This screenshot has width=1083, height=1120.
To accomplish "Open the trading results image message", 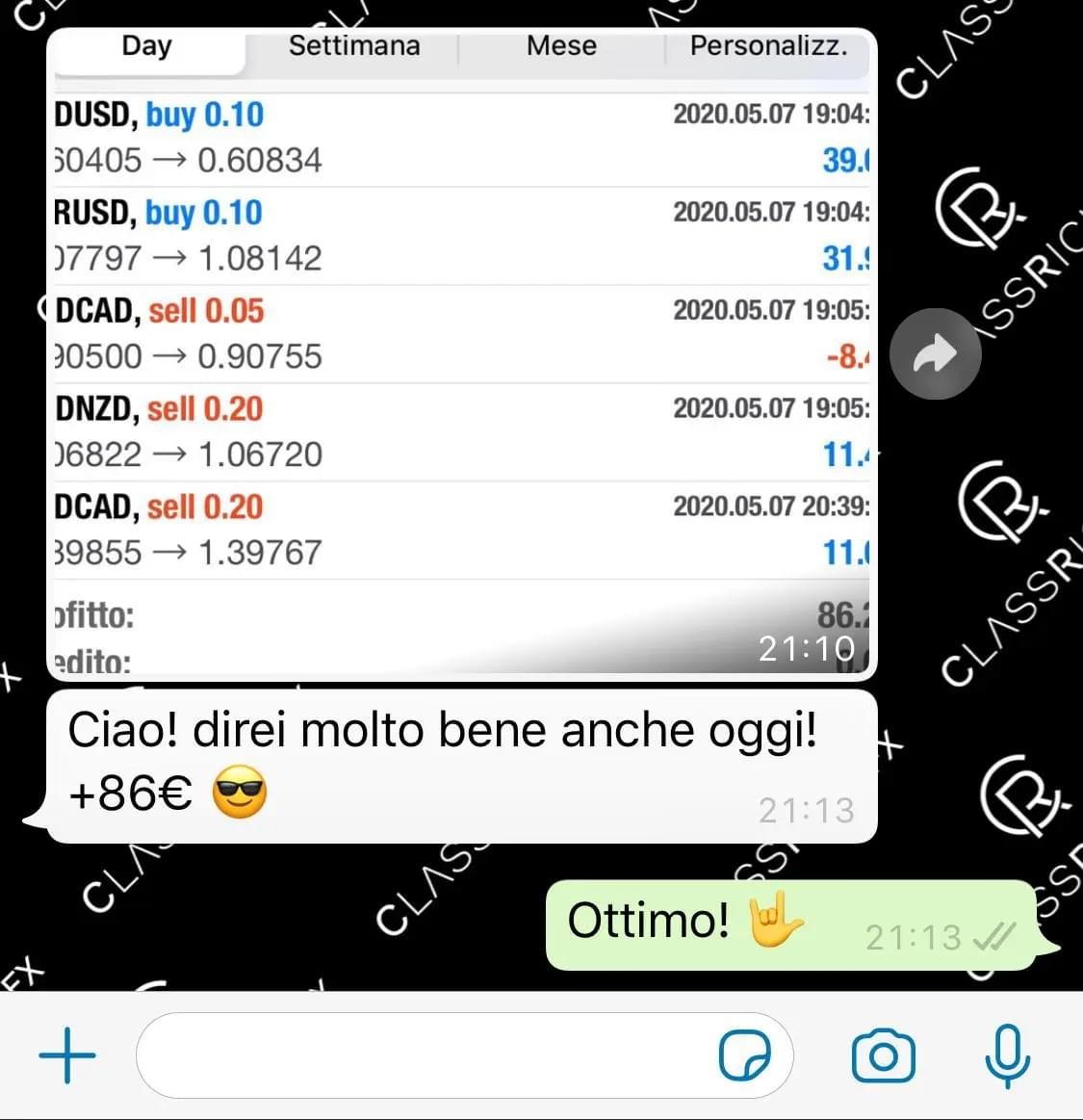I will (x=462, y=356).
